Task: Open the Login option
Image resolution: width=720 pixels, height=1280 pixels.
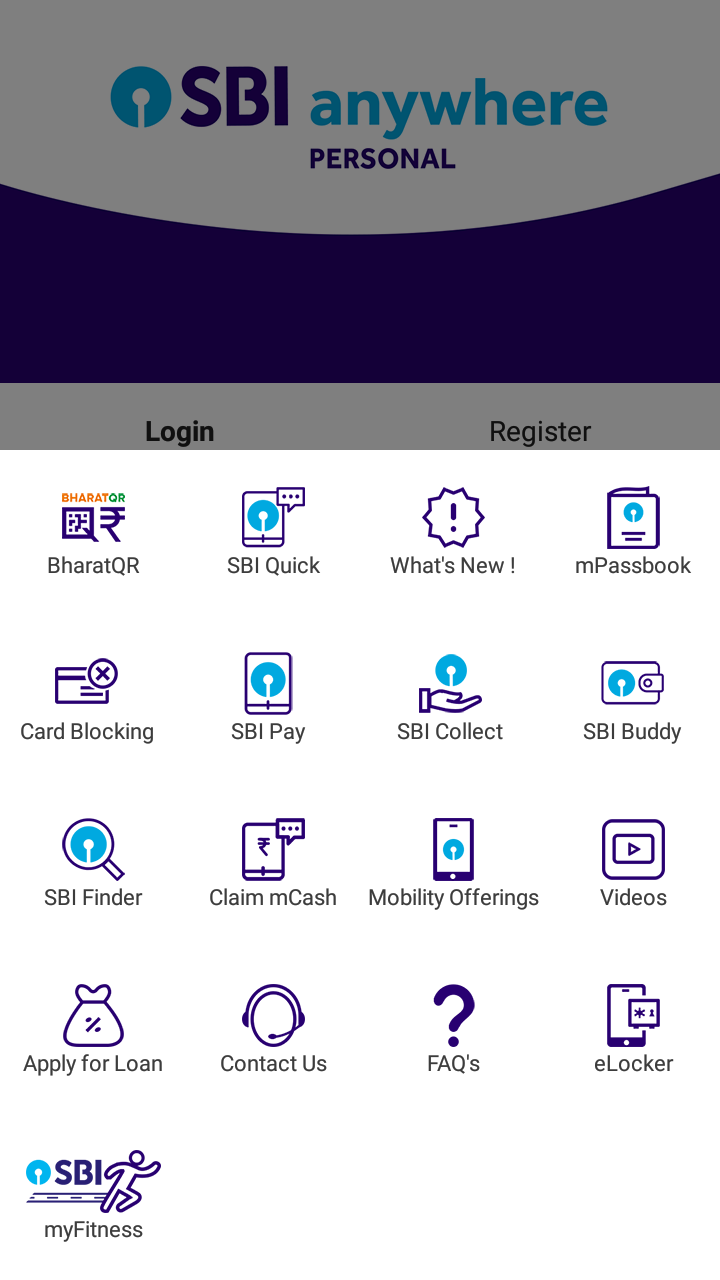Action: pyautogui.click(x=180, y=431)
